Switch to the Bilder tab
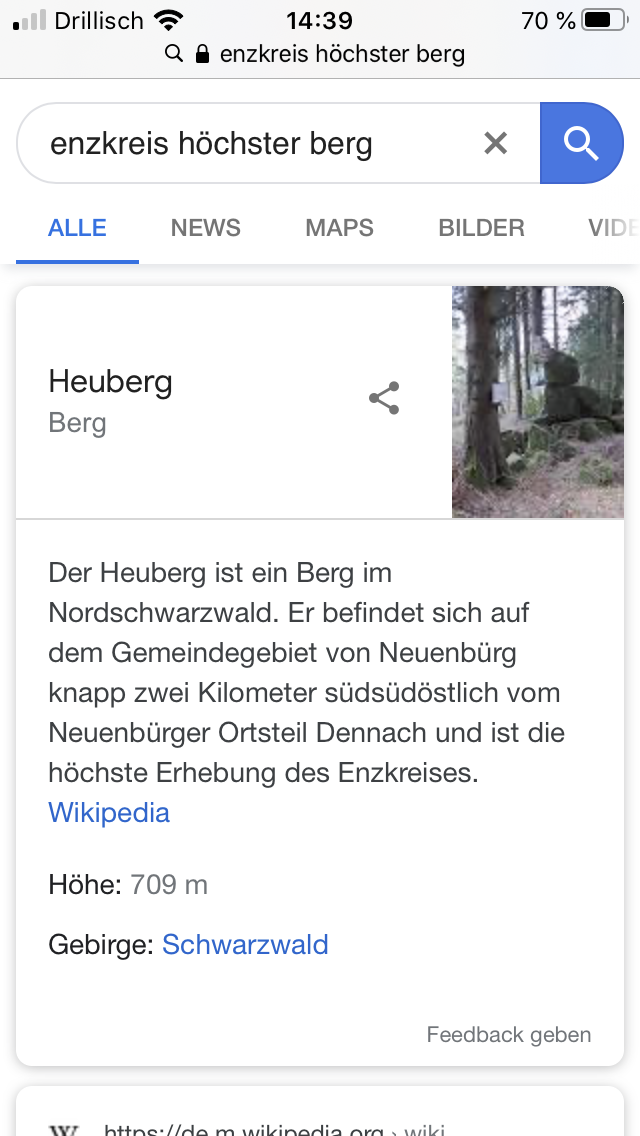 (x=481, y=228)
